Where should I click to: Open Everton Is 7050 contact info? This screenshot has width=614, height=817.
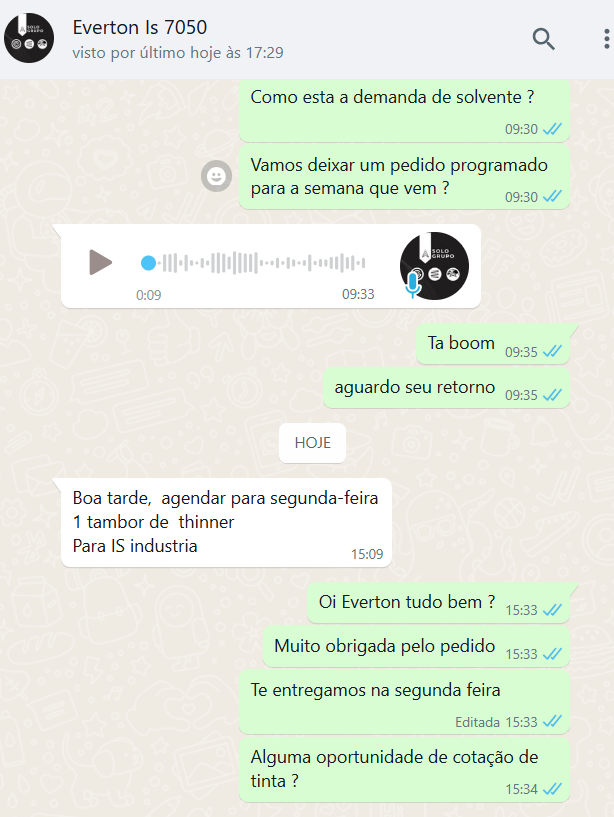click(140, 28)
